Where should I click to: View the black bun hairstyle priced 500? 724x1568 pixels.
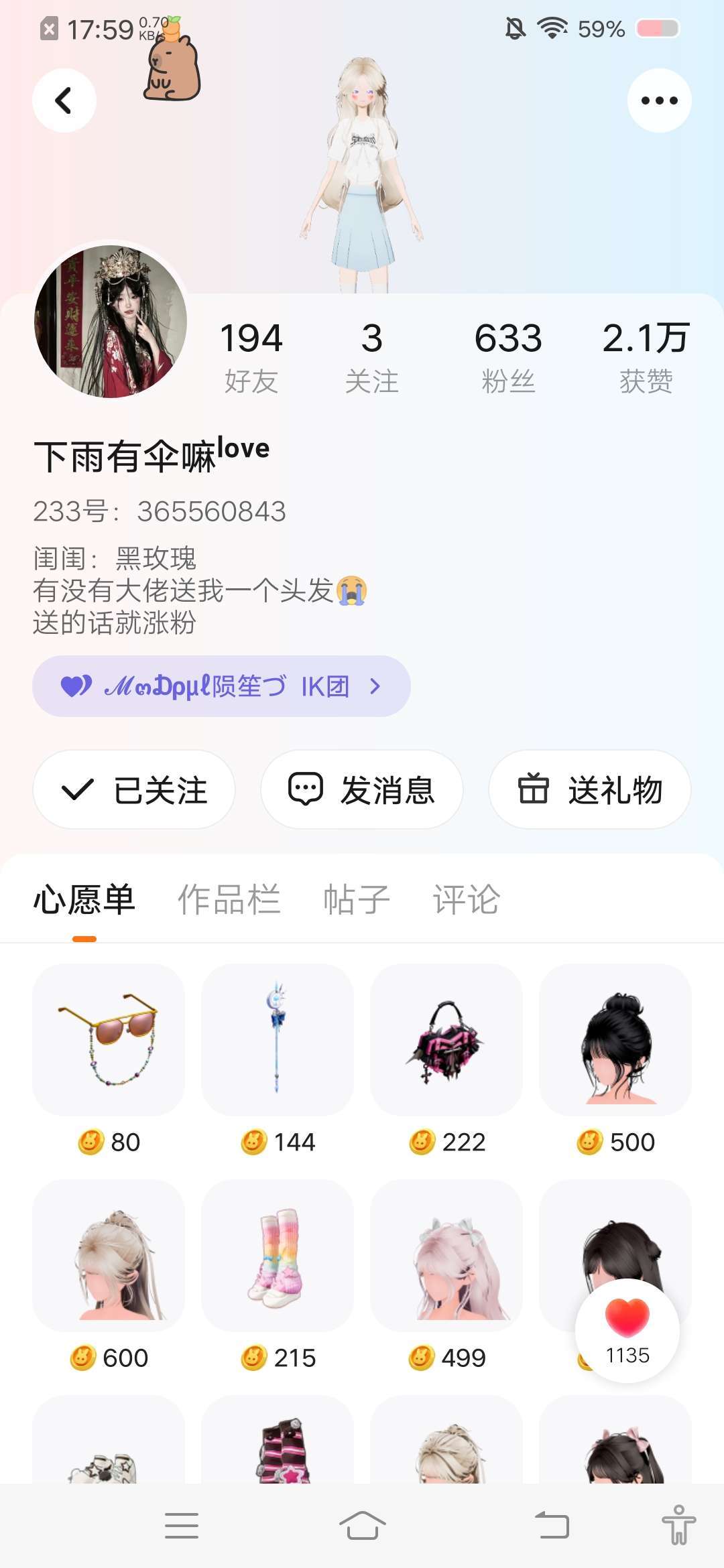coord(615,1040)
